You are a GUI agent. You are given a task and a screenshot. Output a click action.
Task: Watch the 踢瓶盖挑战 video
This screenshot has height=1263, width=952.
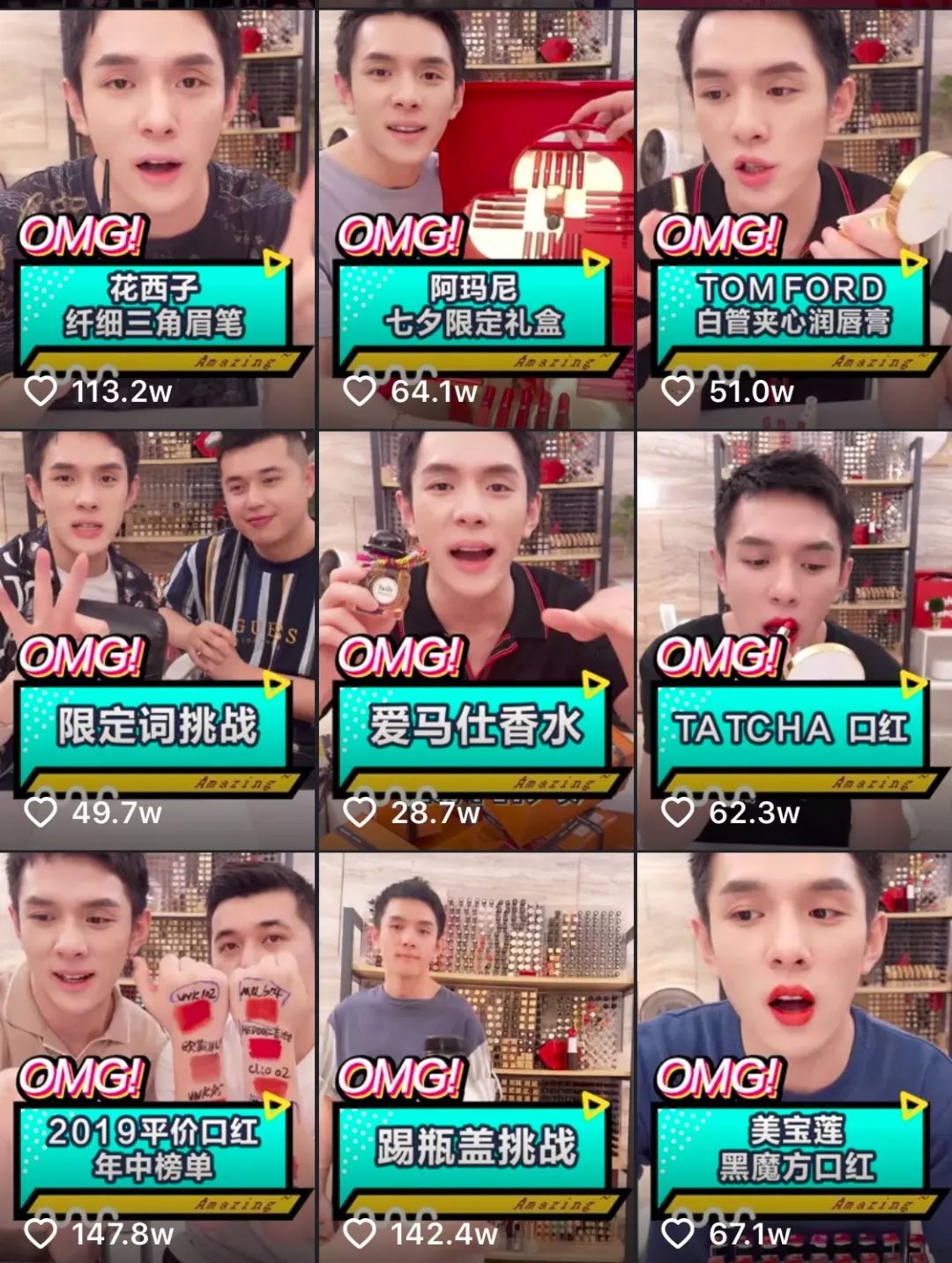click(x=476, y=1058)
